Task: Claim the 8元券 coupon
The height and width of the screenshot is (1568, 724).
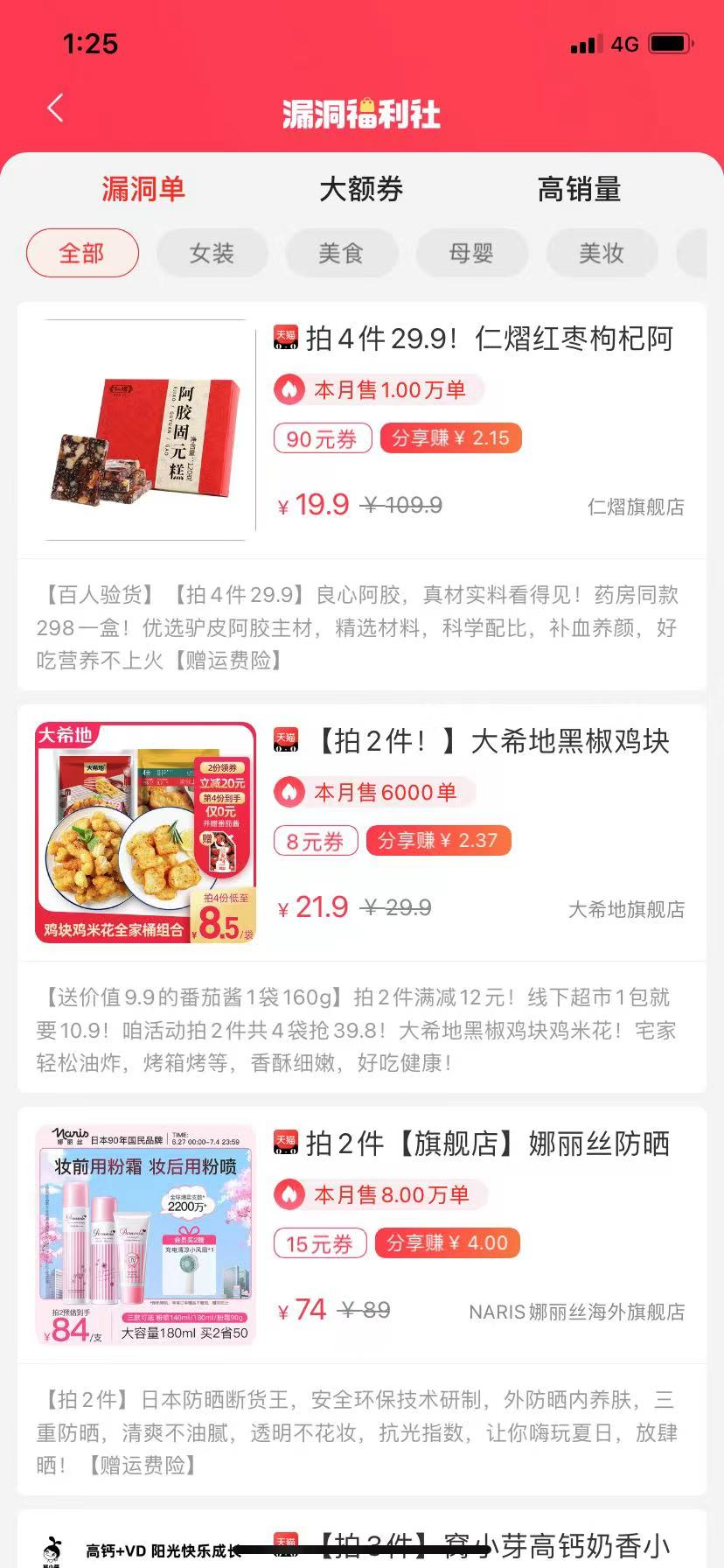Action: tap(316, 842)
